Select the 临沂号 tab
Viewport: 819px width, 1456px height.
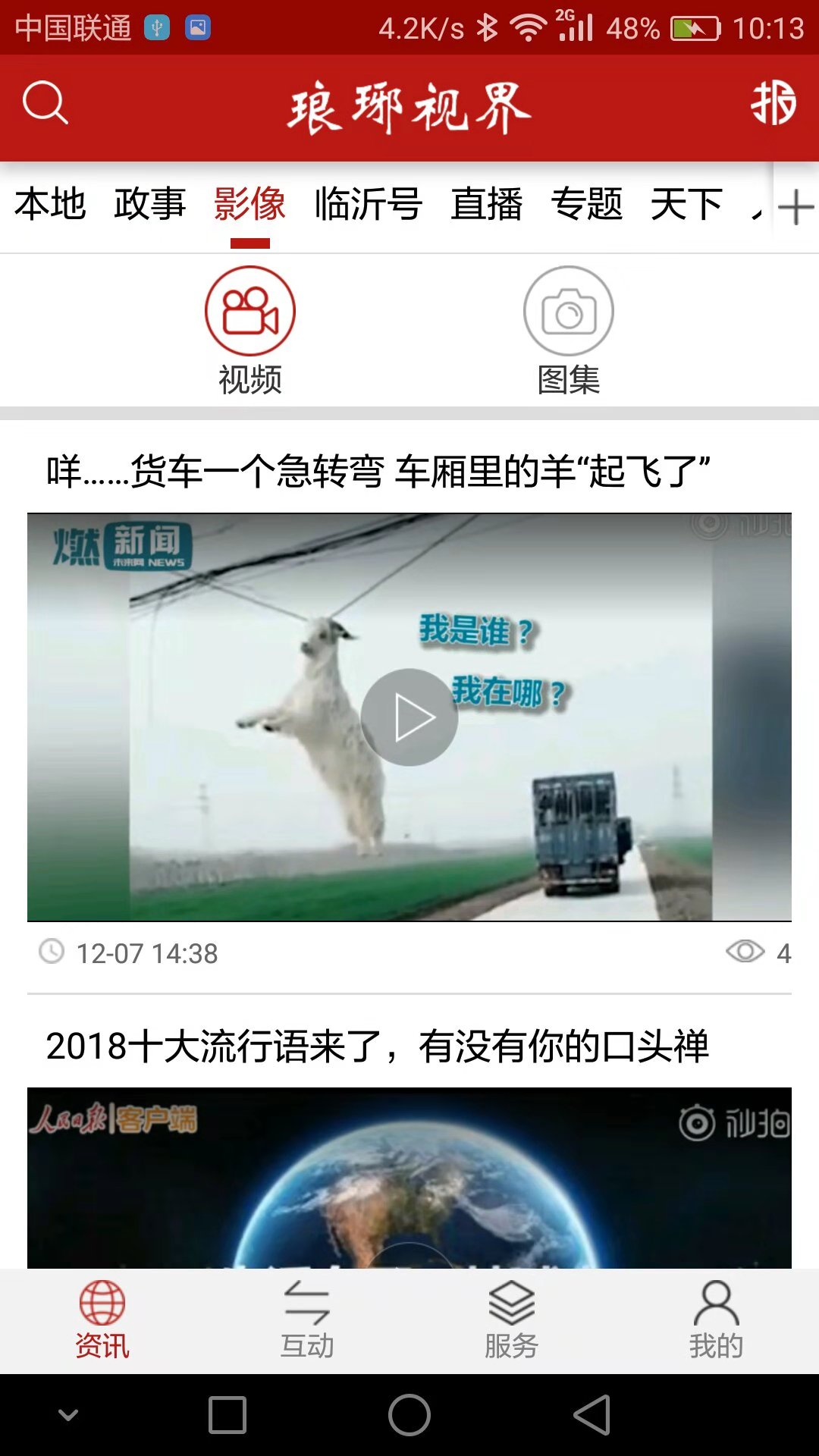pos(369,205)
